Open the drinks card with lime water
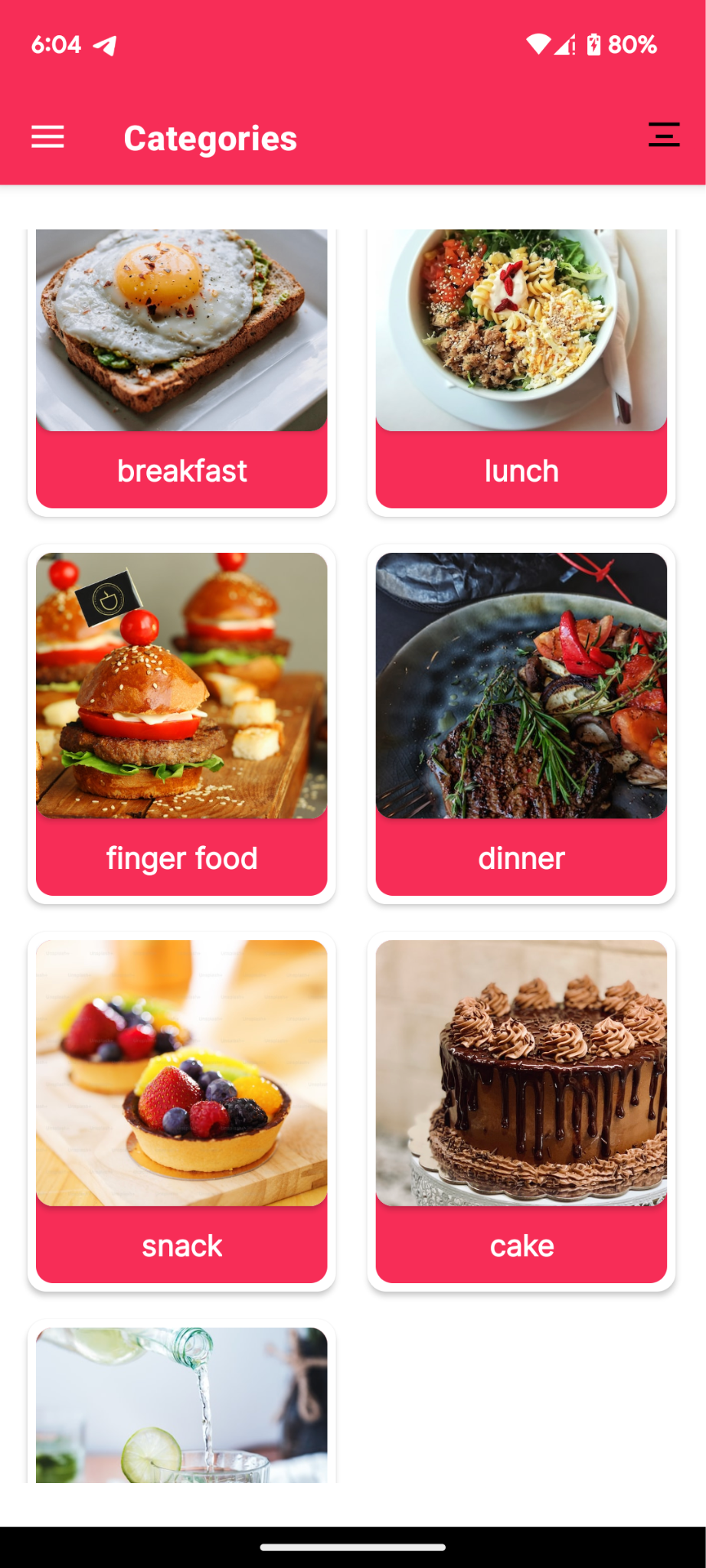Screen dimensions: 706x1568 pyautogui.click(x=181, y=1405)
